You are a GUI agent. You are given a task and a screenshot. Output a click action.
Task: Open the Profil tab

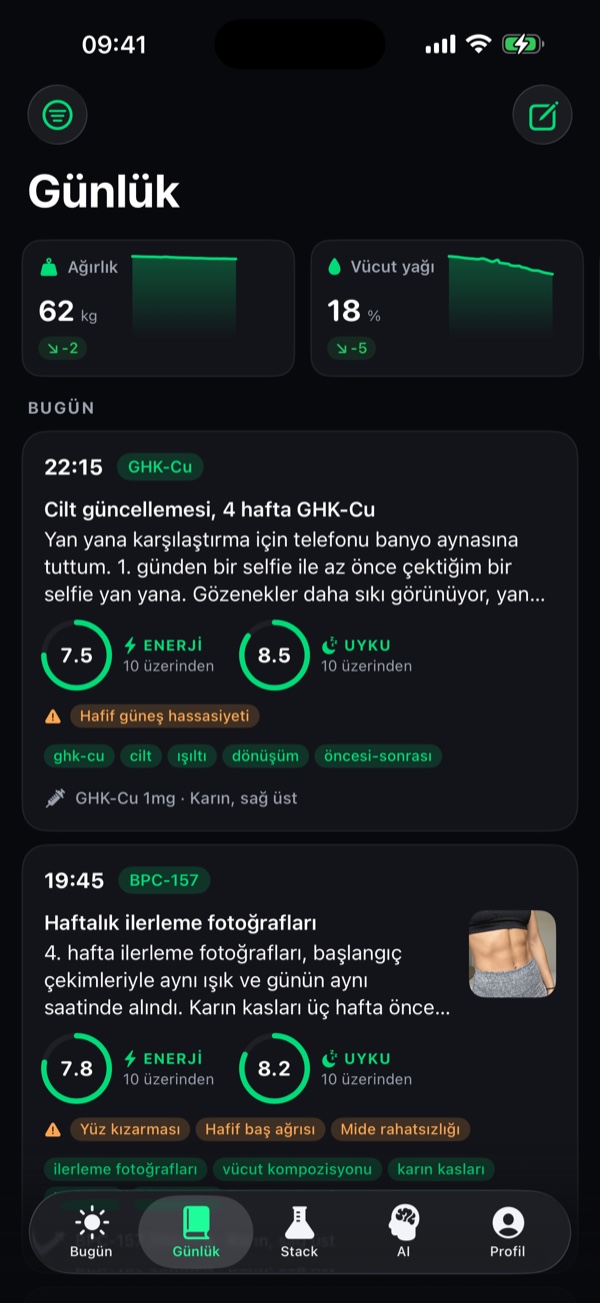[x=508, y=1232]
